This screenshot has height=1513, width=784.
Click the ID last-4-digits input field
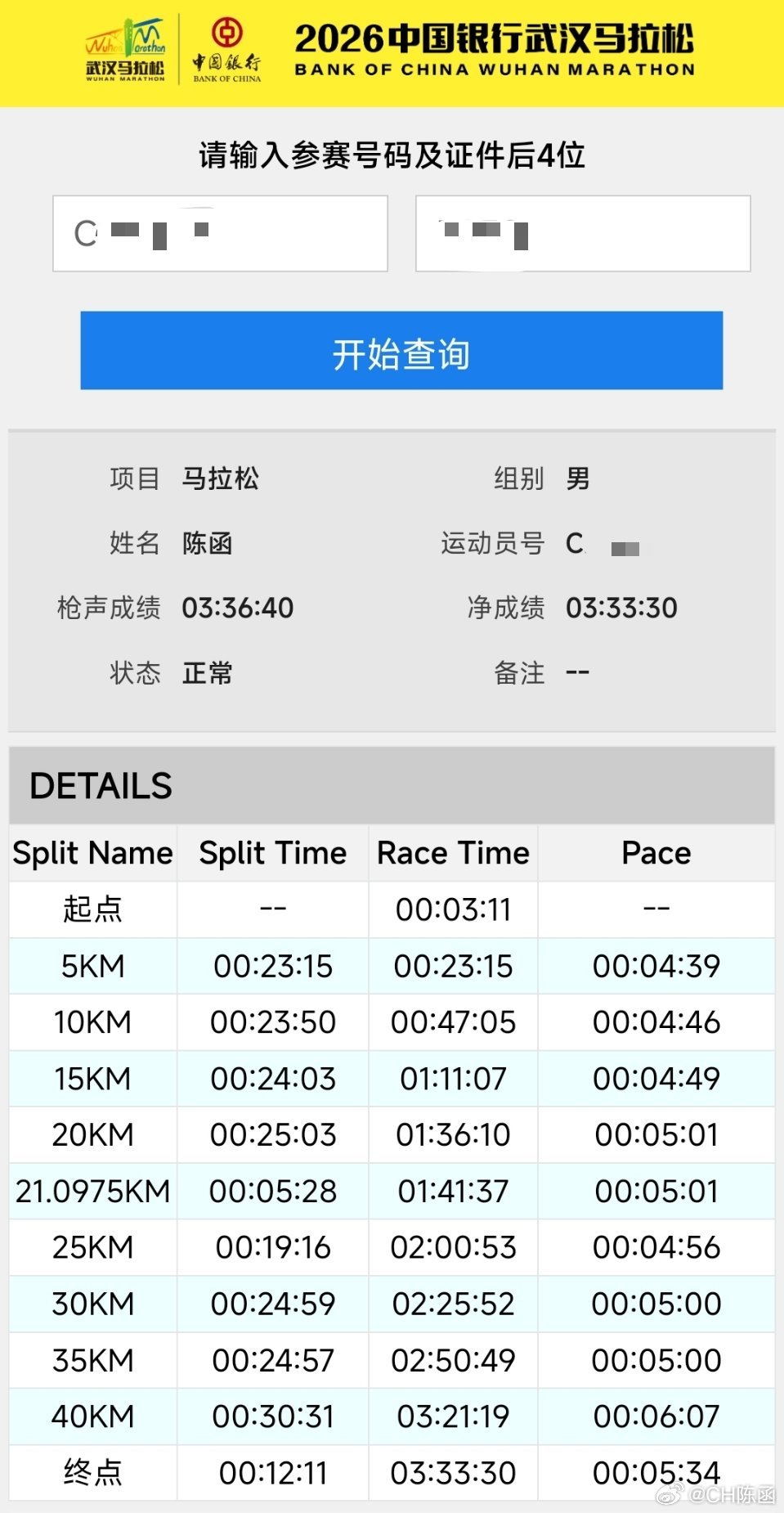pos(582,233)
